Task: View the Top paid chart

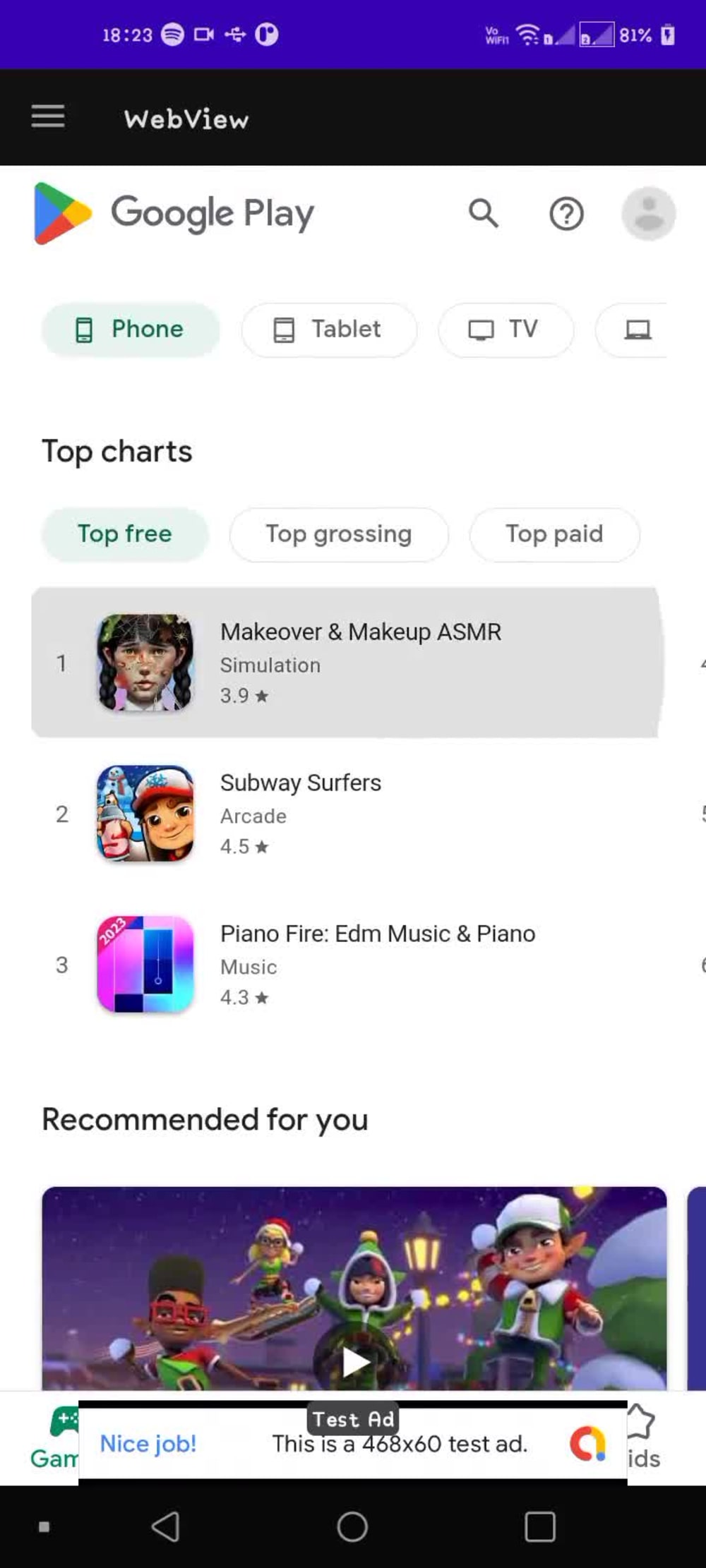Action: pyautogui.click(x=554, y=534)
